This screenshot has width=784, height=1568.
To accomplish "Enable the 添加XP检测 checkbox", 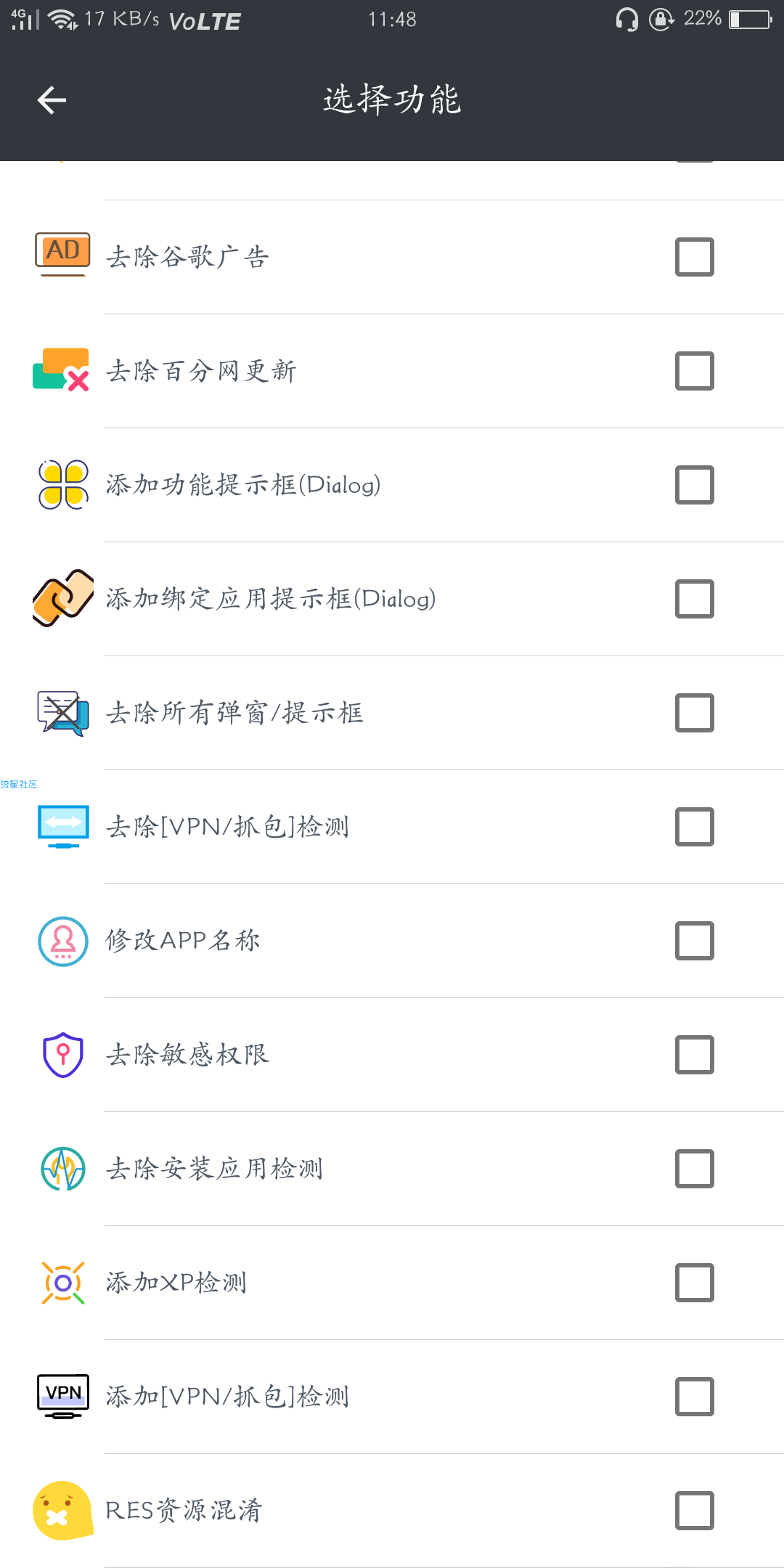I will click(x=695, y=1283).
